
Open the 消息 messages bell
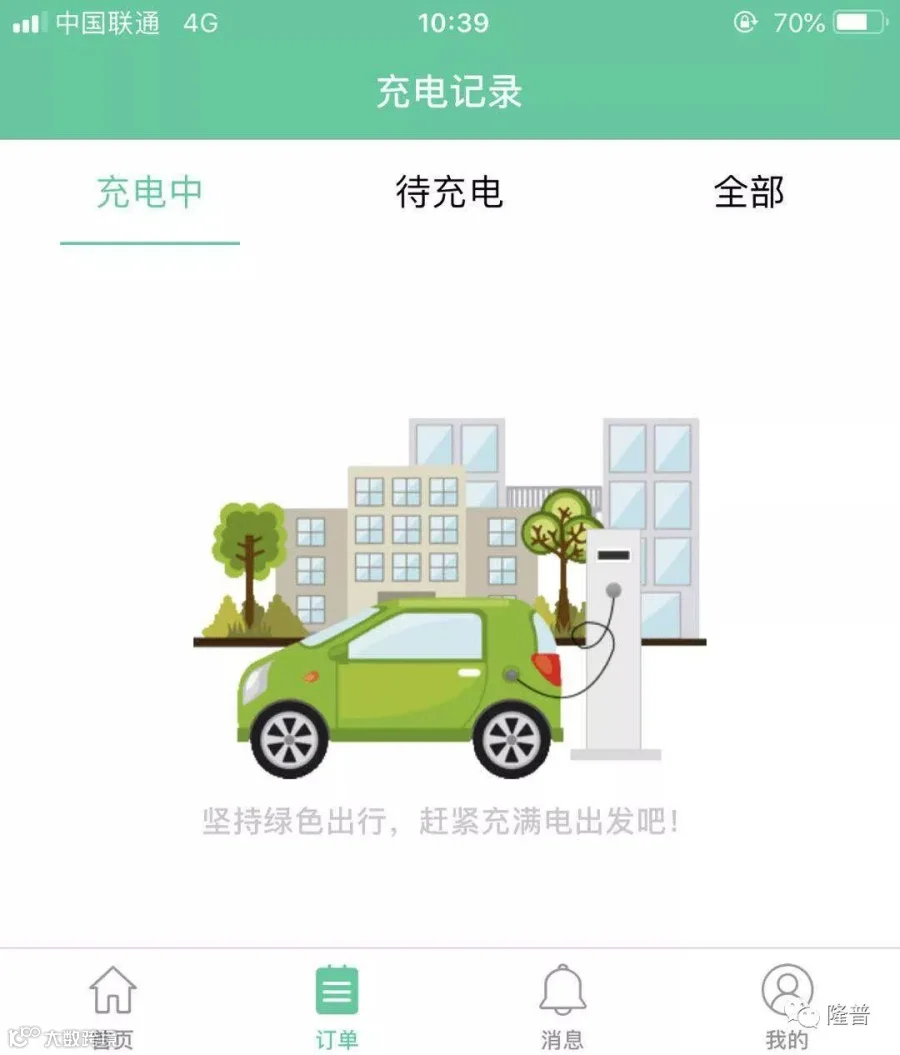[562, 1006]
